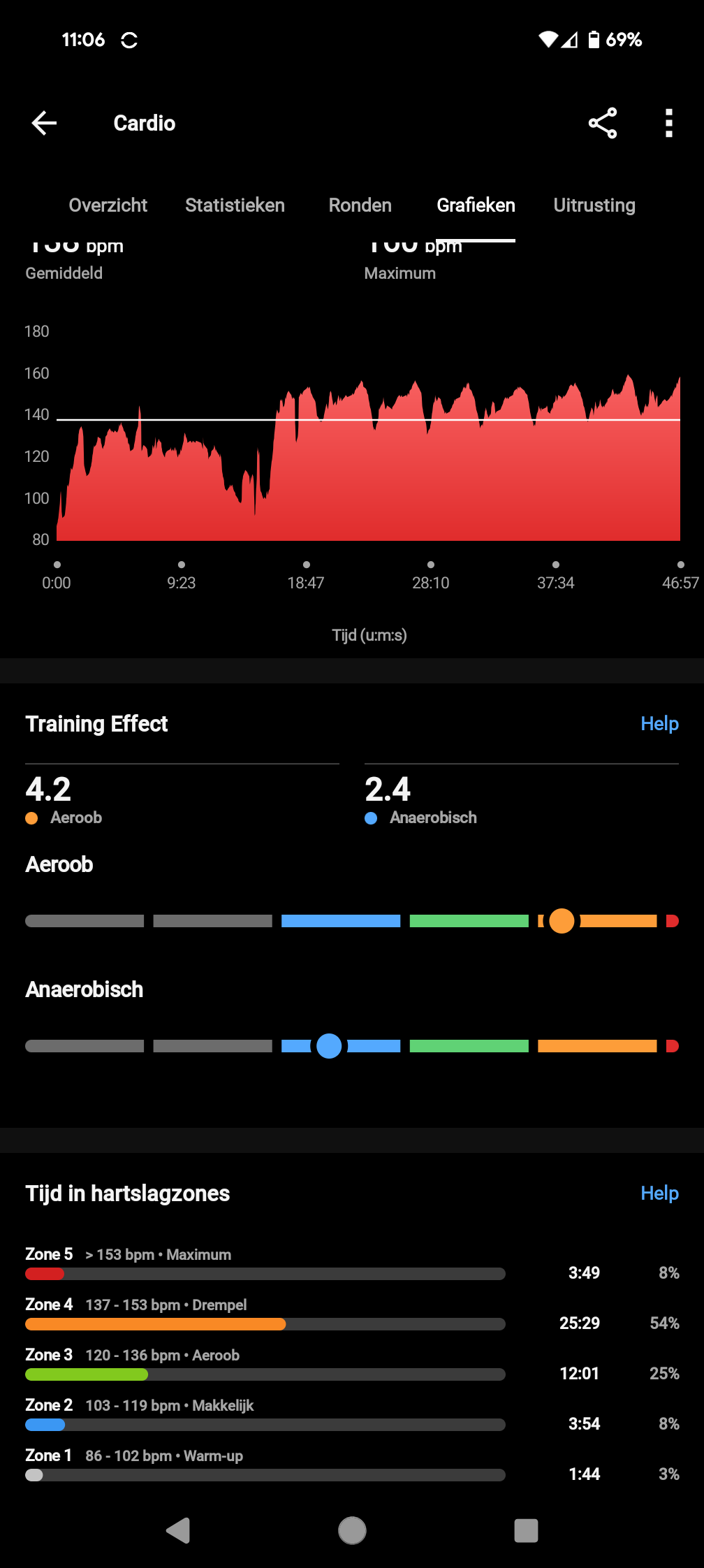Select the Ronden tab
Image resolution: width=704 pixels, height=1568 pixels.
pos(360,205)
